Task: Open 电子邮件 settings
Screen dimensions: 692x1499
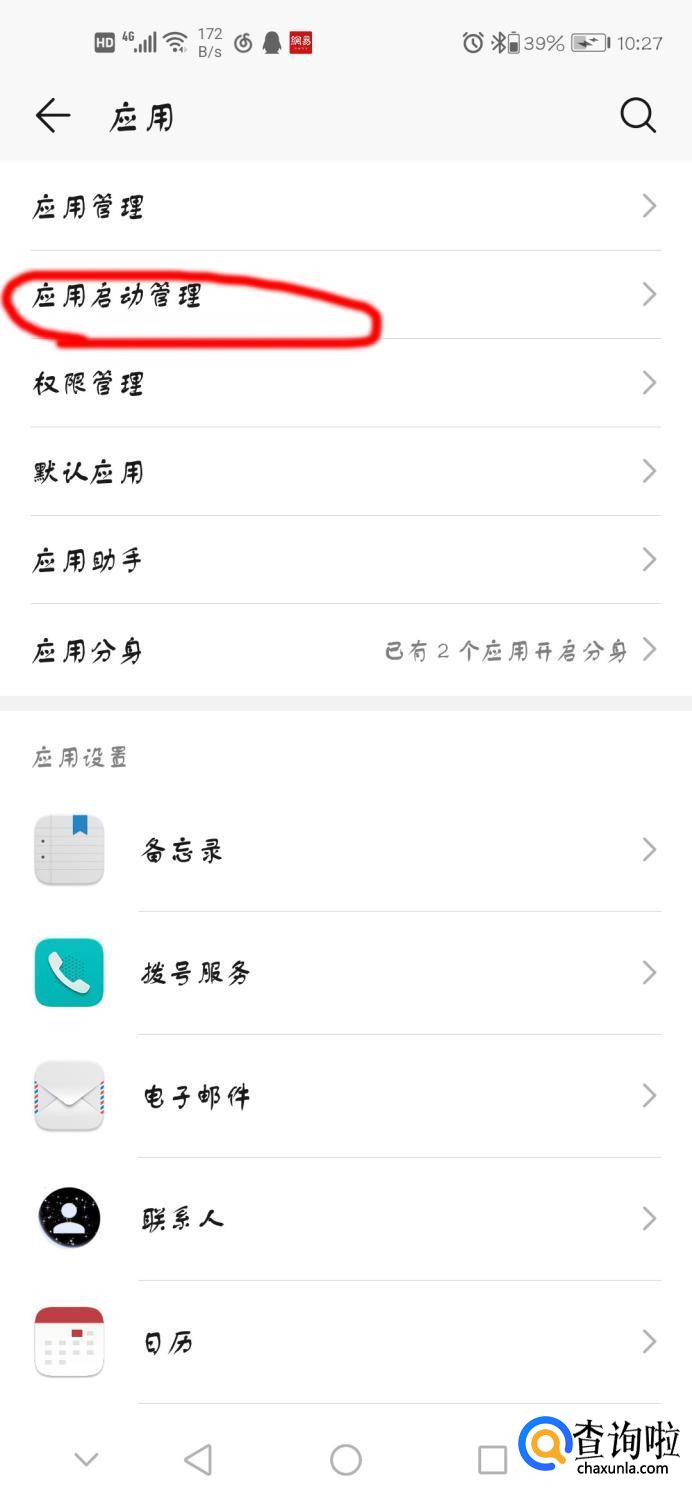Action: pos(345,1096)
